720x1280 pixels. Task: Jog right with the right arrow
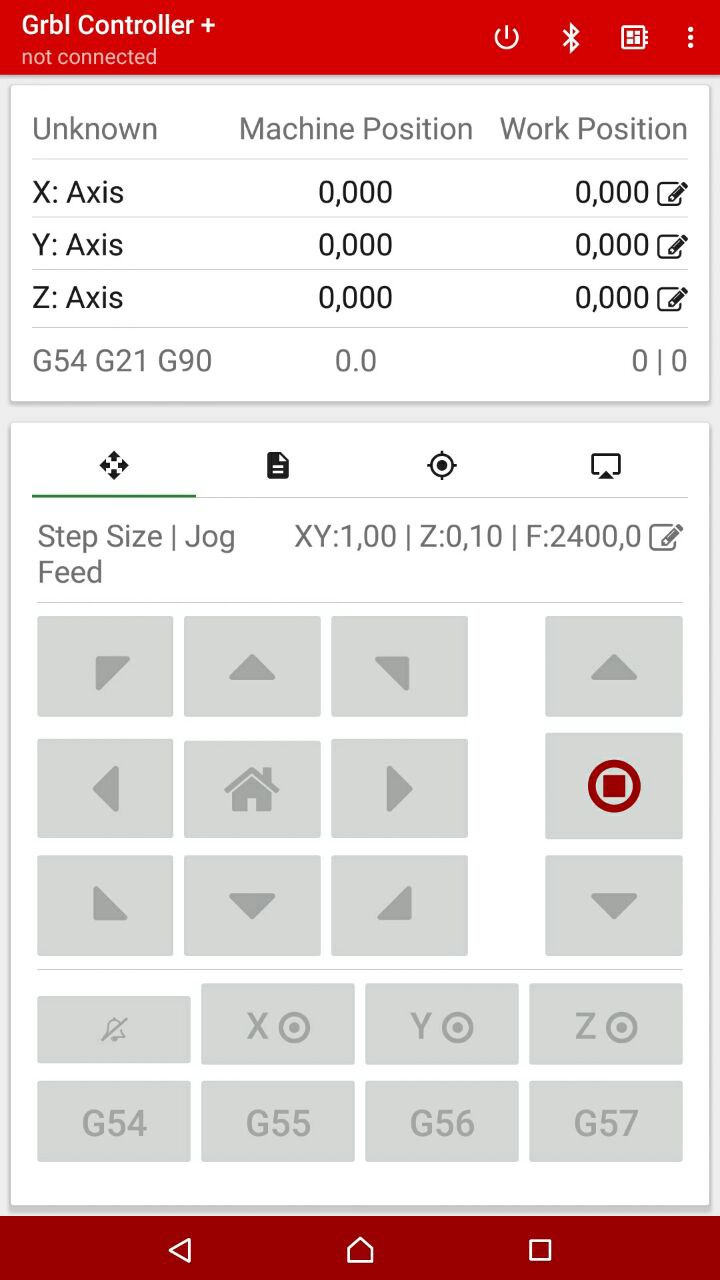pos(399,788)
